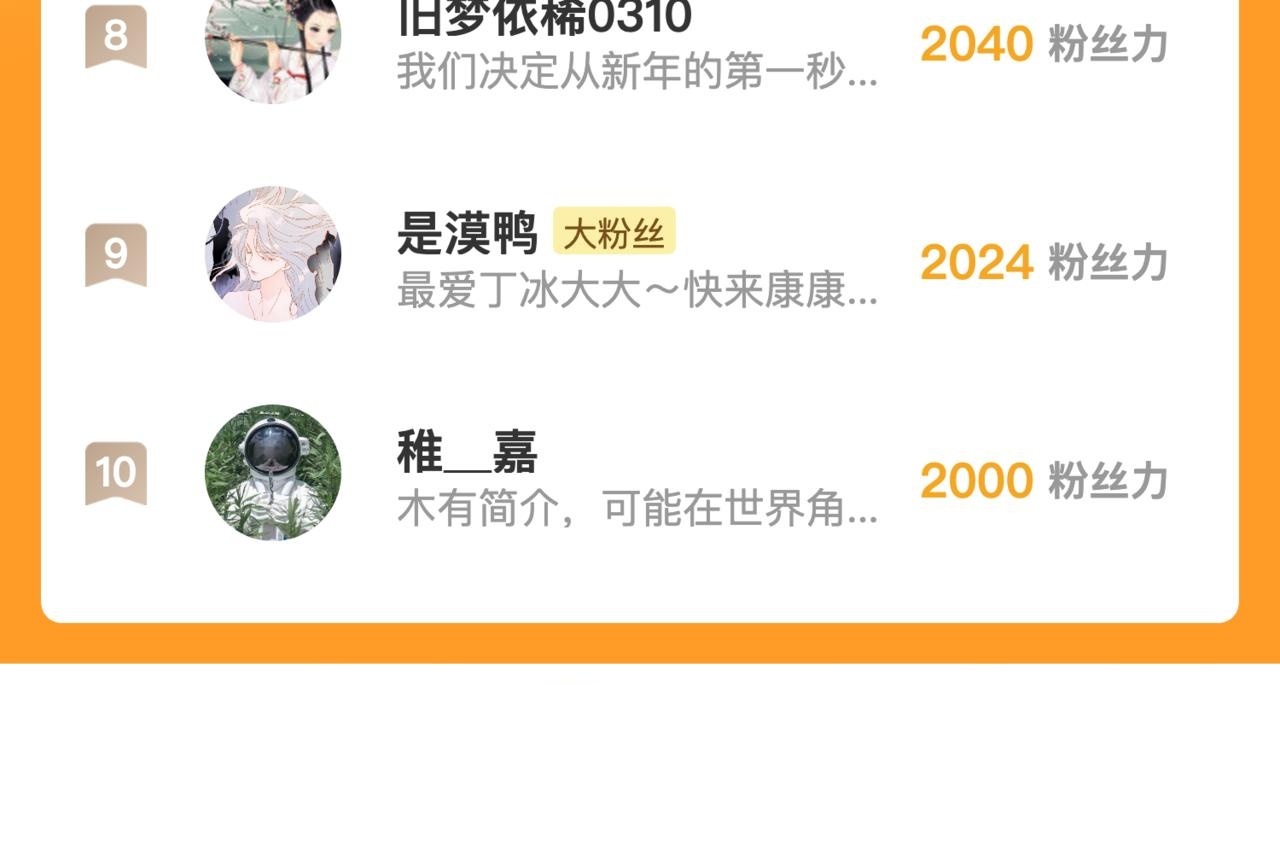This screenshot has height=864, width=1280.
Task: Open 旧梦依稀0310's ranking row
Action: (x=640, y=45)
